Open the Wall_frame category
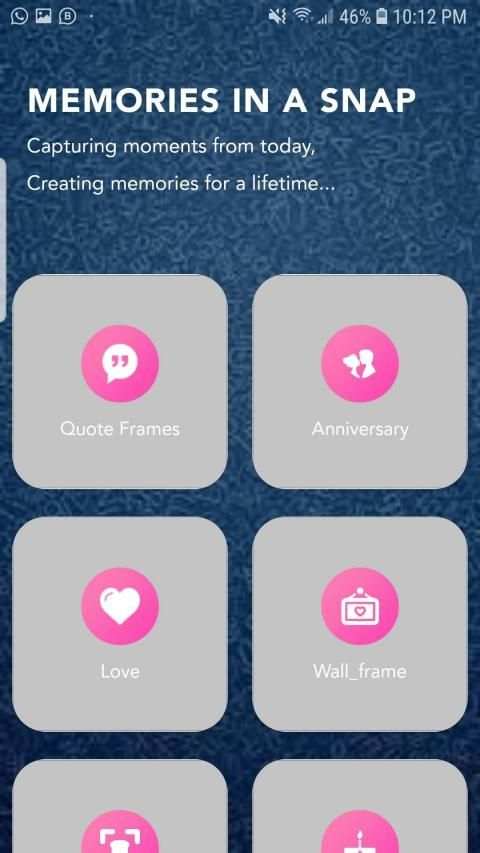Viewport: 480px width, 853px height. tap(360, 624)
